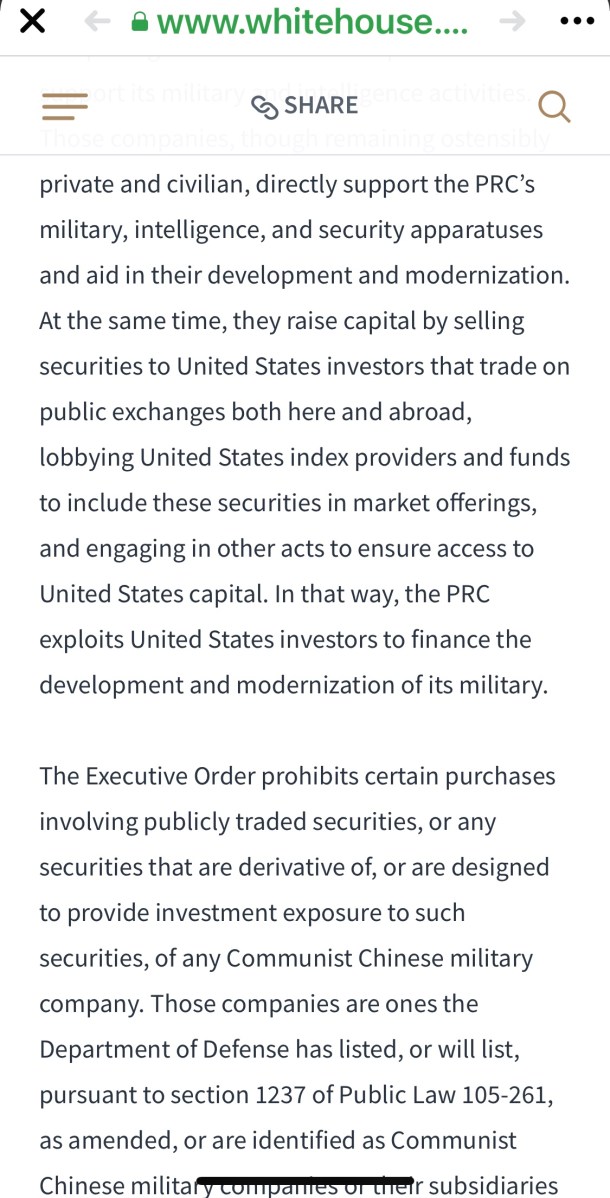Viewport: 610px width, 1198px height.
Task: Tap the whitehouse.gov address bar
Action: click(x=300, y=22)
